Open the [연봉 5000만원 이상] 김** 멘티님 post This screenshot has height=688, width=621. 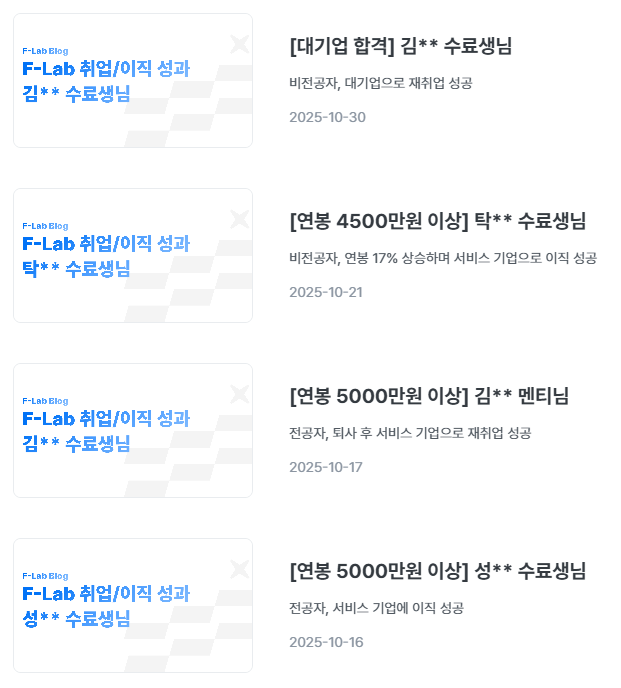click(428, 396)
